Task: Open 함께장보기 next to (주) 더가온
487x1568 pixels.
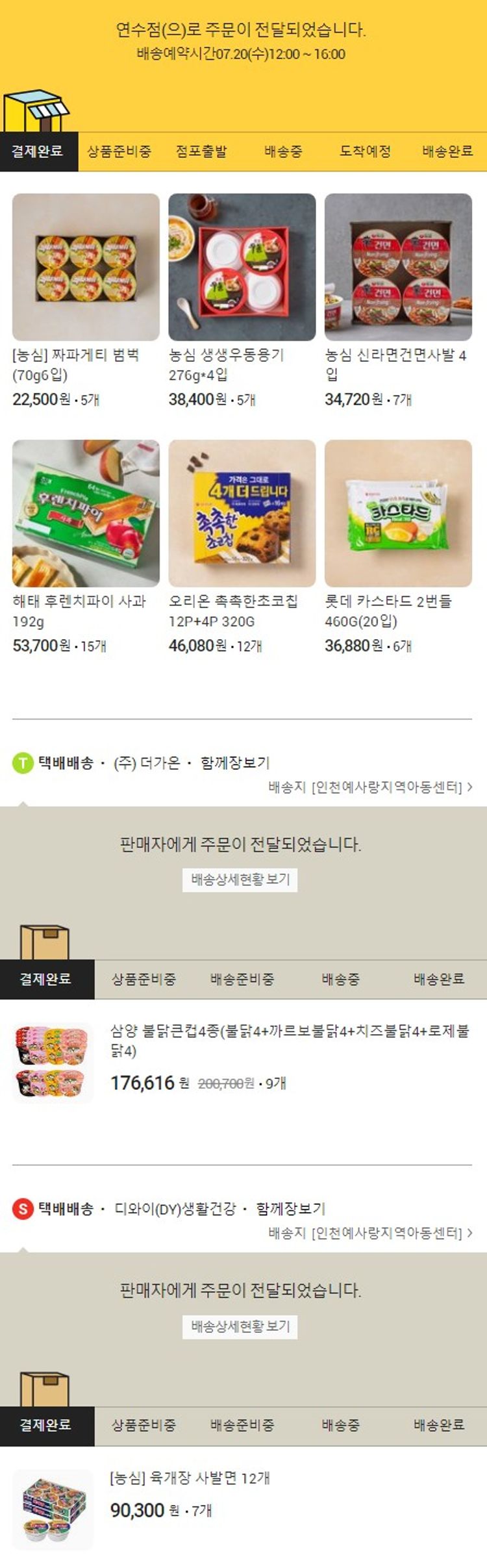Action: 235,763
